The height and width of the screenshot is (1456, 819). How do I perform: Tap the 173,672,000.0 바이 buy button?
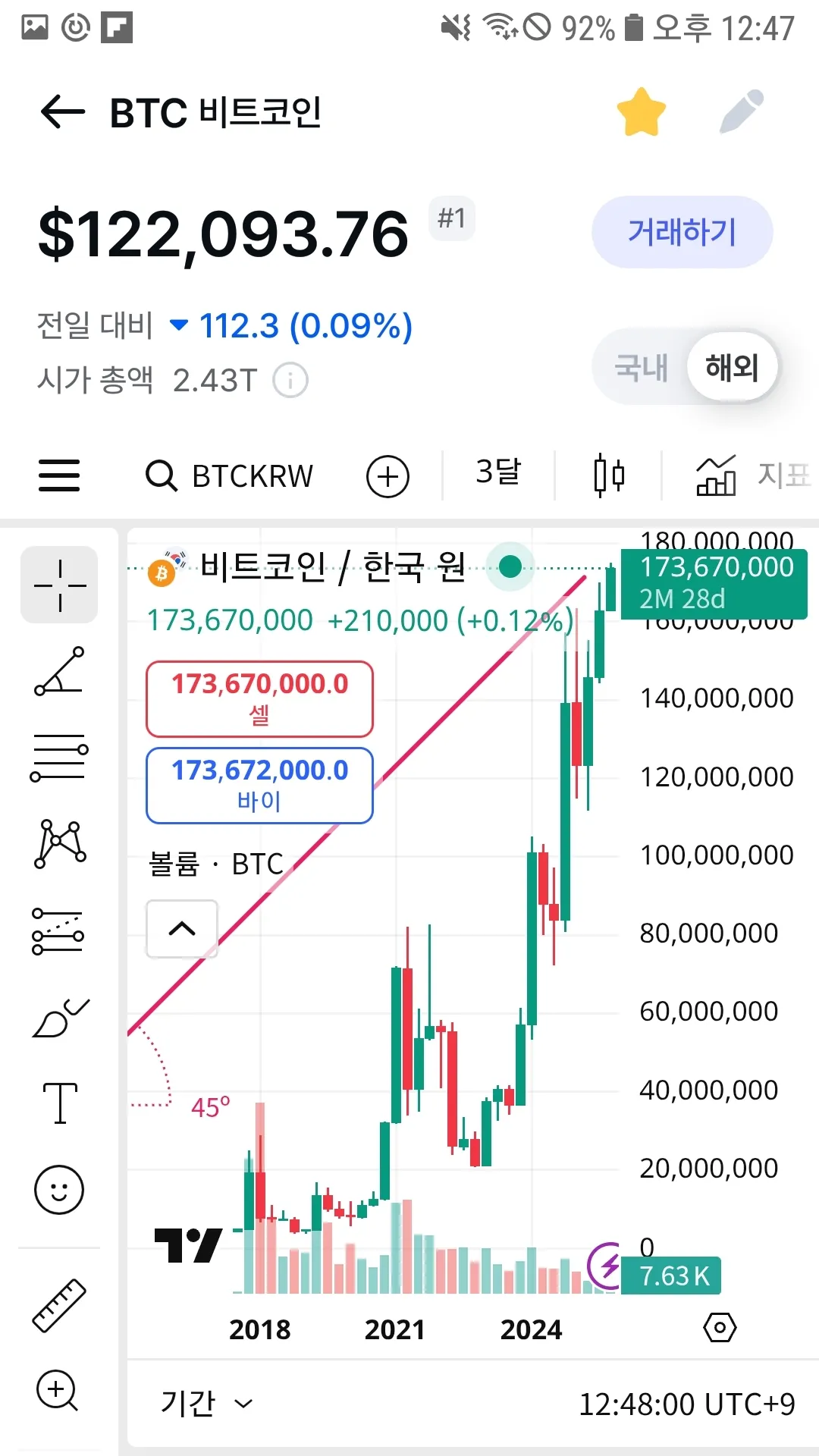pos(259,785)
